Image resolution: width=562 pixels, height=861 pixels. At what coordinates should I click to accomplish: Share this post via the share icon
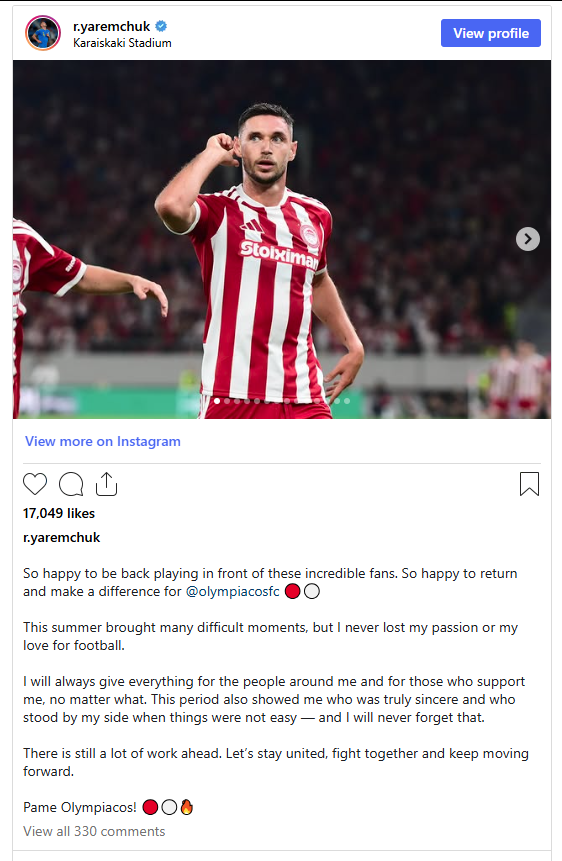tap(107, 484)
